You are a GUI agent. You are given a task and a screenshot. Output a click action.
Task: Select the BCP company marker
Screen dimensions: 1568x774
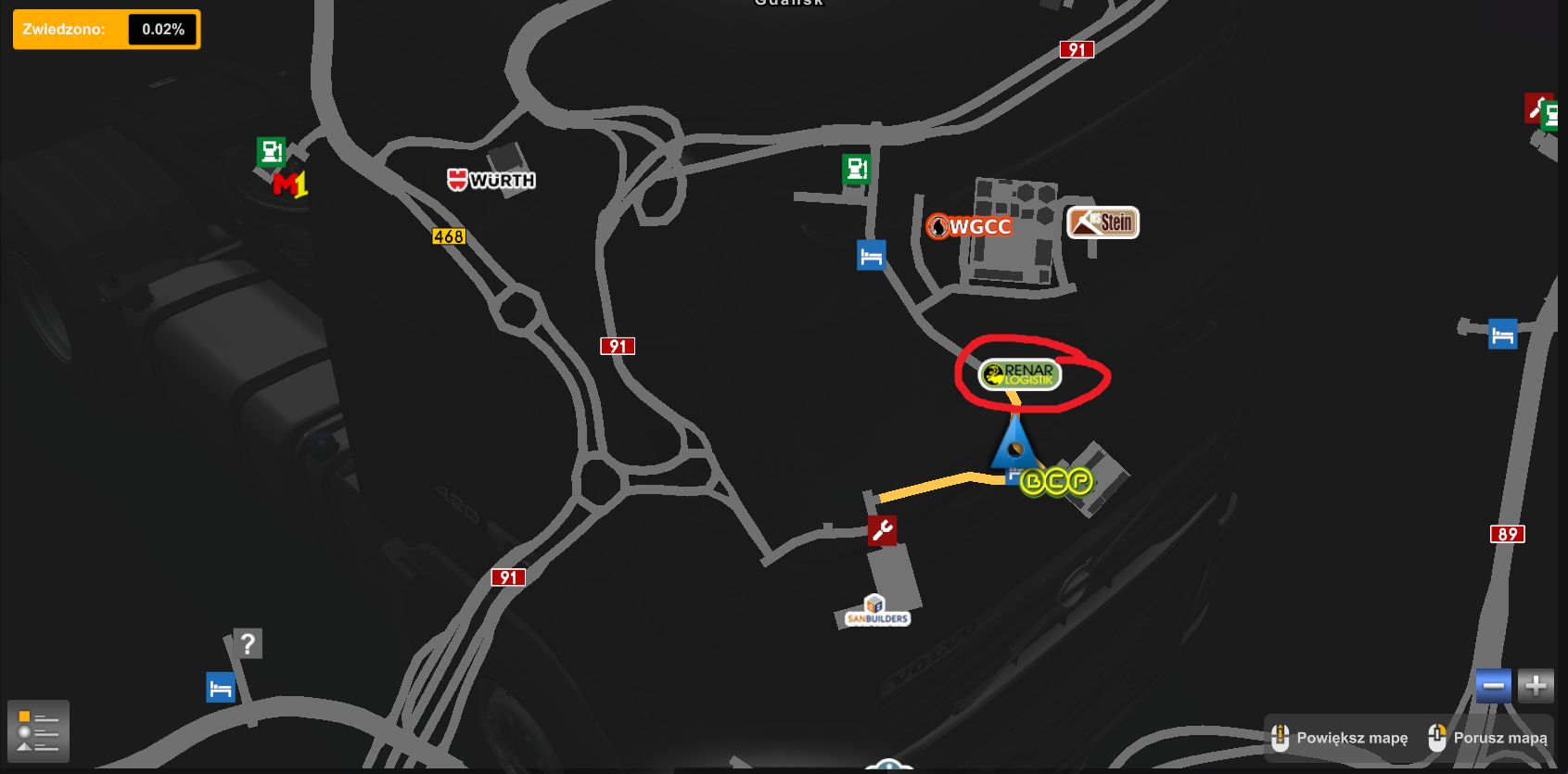(x=1056, y=481)
